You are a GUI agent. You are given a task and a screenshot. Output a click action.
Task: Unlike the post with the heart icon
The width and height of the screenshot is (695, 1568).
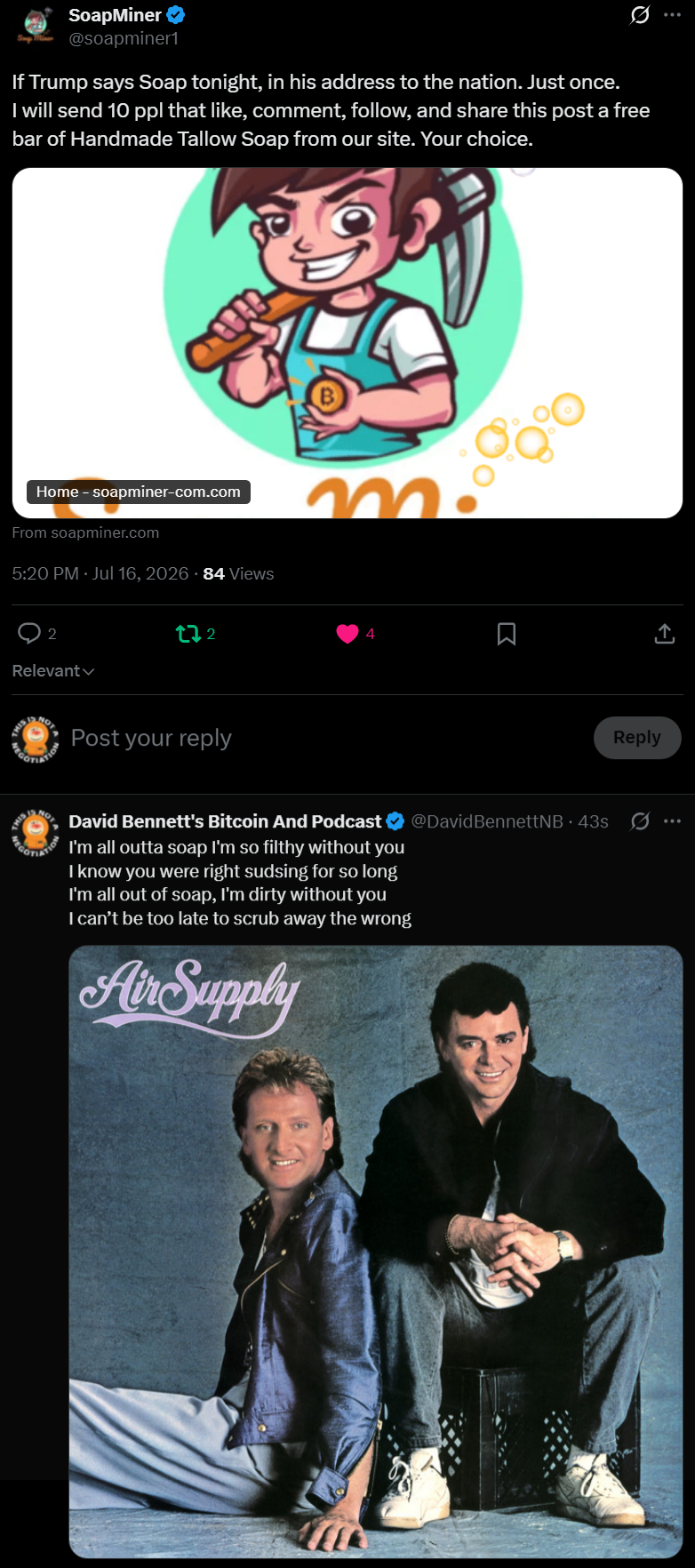tap(347, 633)
